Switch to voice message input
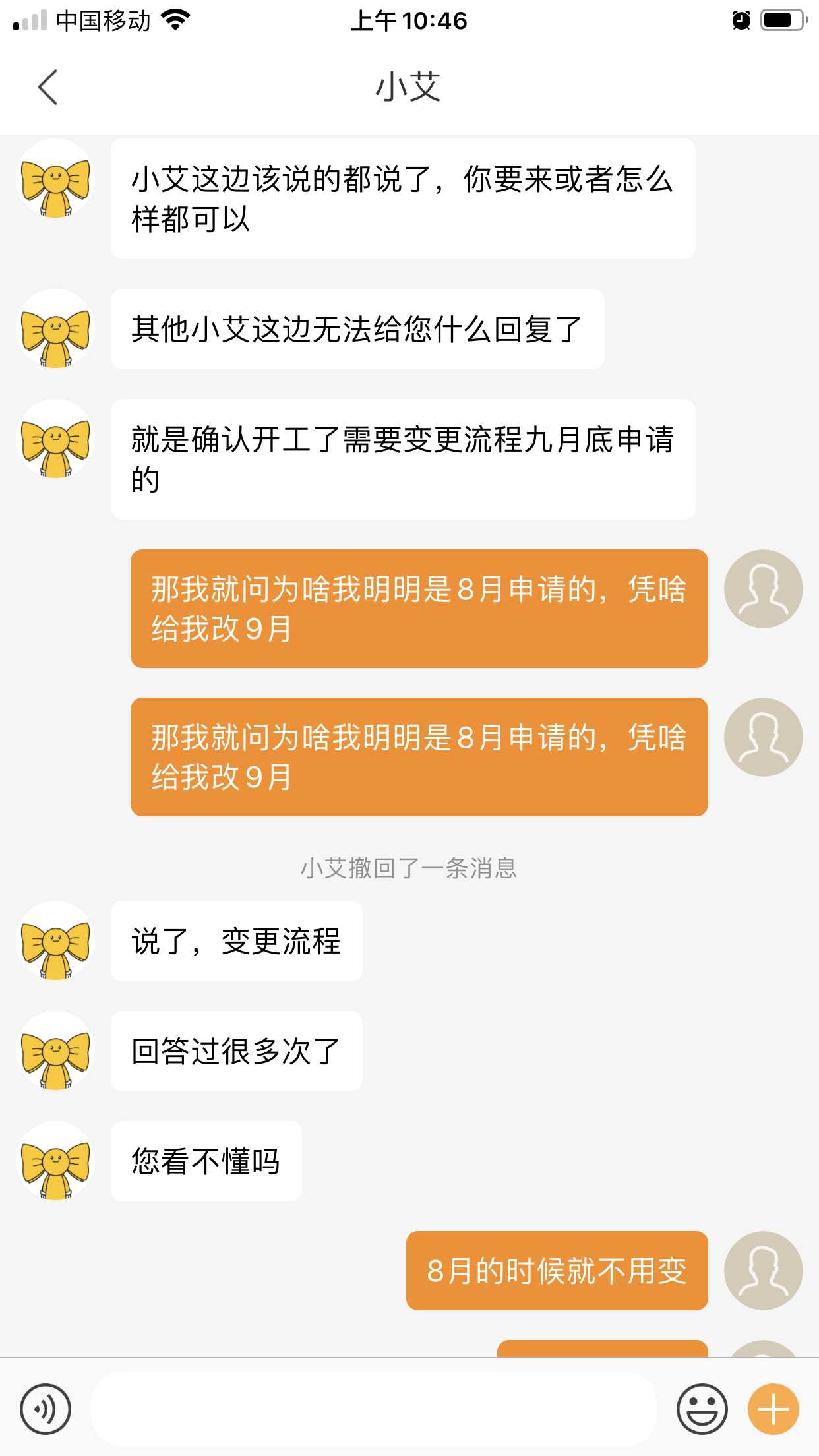Screen dimensions: 819x1456 tap(45, 1409)
